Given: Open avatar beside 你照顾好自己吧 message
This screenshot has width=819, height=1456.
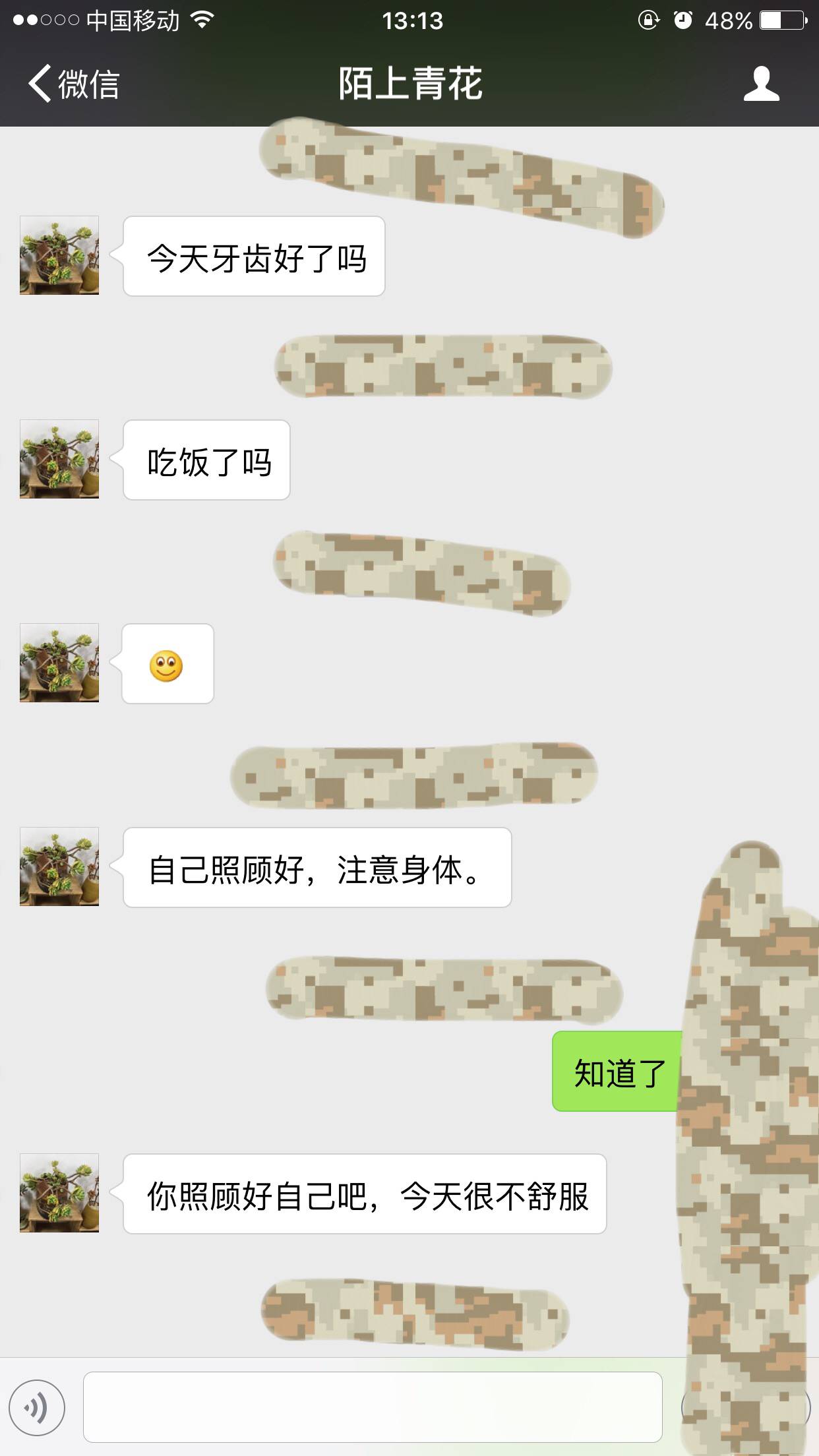Looking at the screenshot, I should [x=59, y=1193].
